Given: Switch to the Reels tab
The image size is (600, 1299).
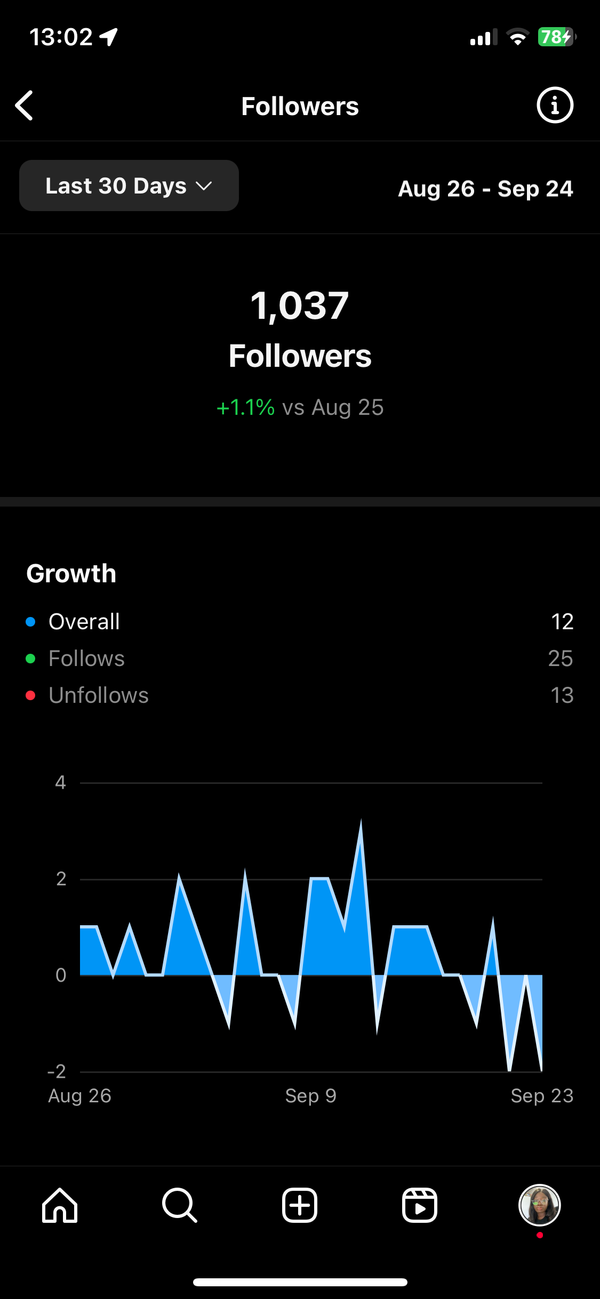Looking at the screenshot, I should [x=420, y=1206].
